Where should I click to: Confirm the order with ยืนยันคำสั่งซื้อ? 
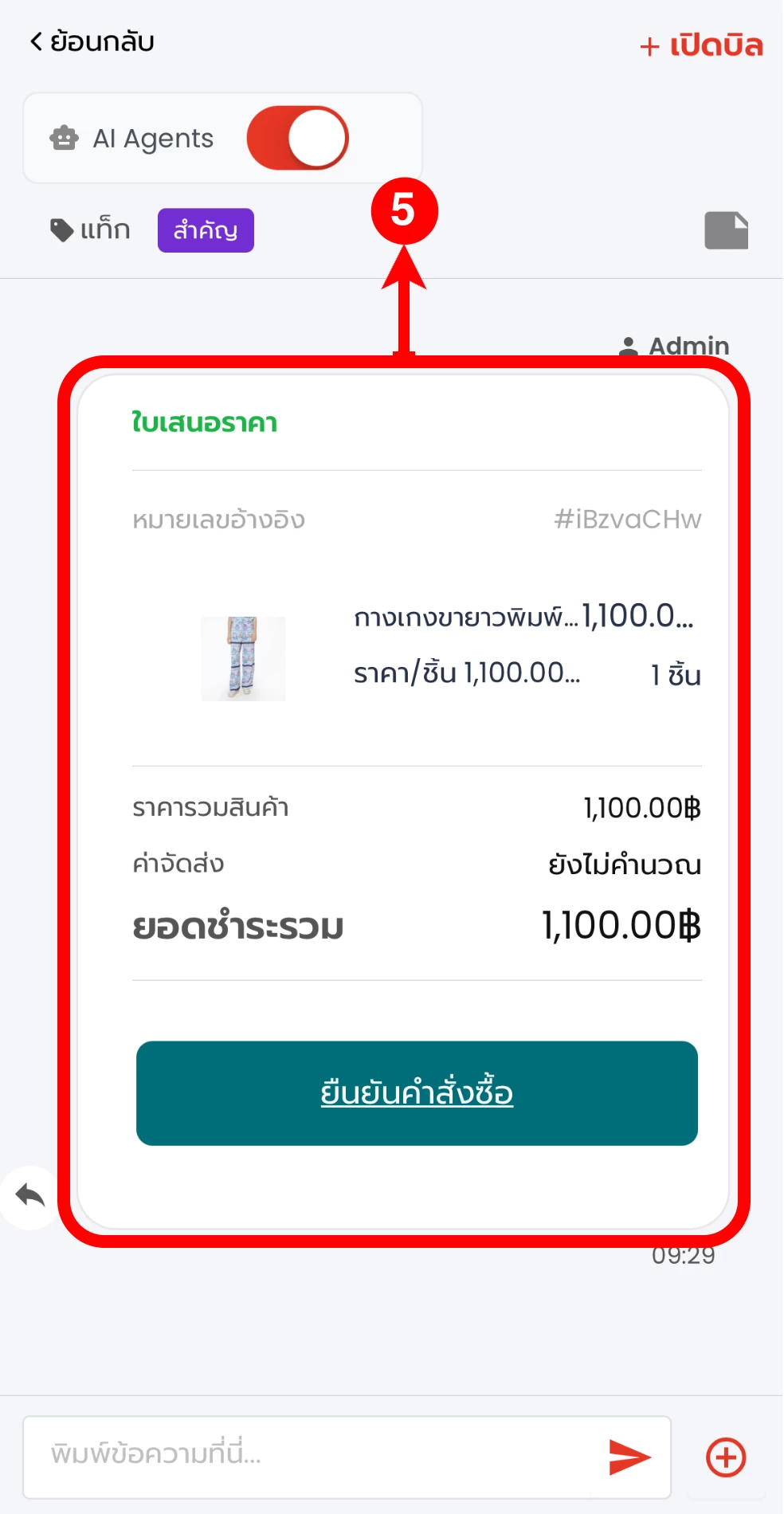click(417, 1092)
